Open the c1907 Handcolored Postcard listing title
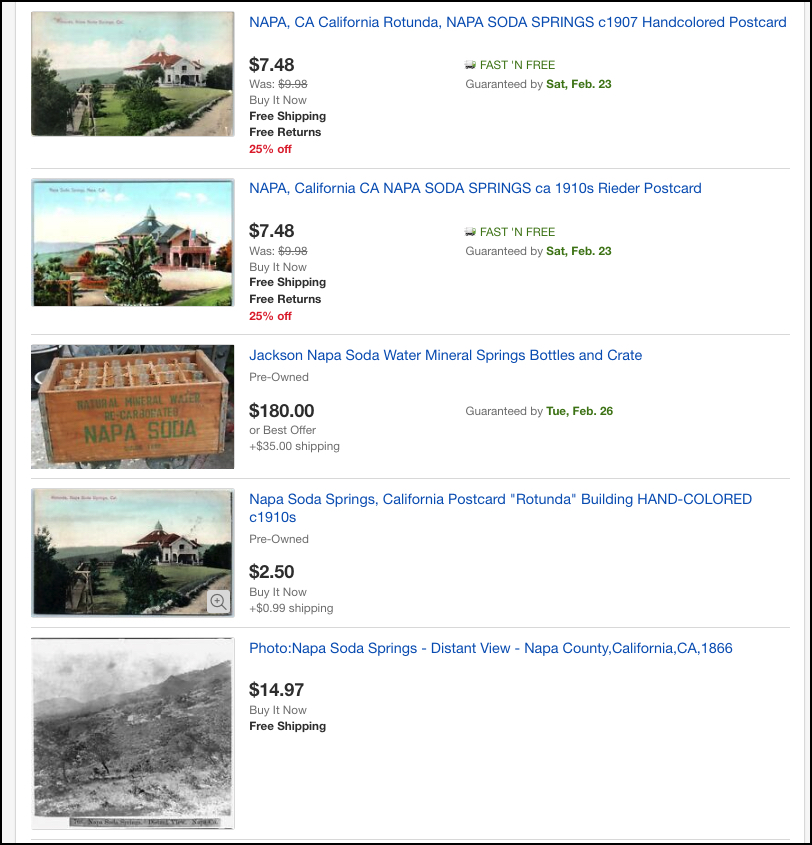This screenshot has width=812, height=845. click(517, 22)
